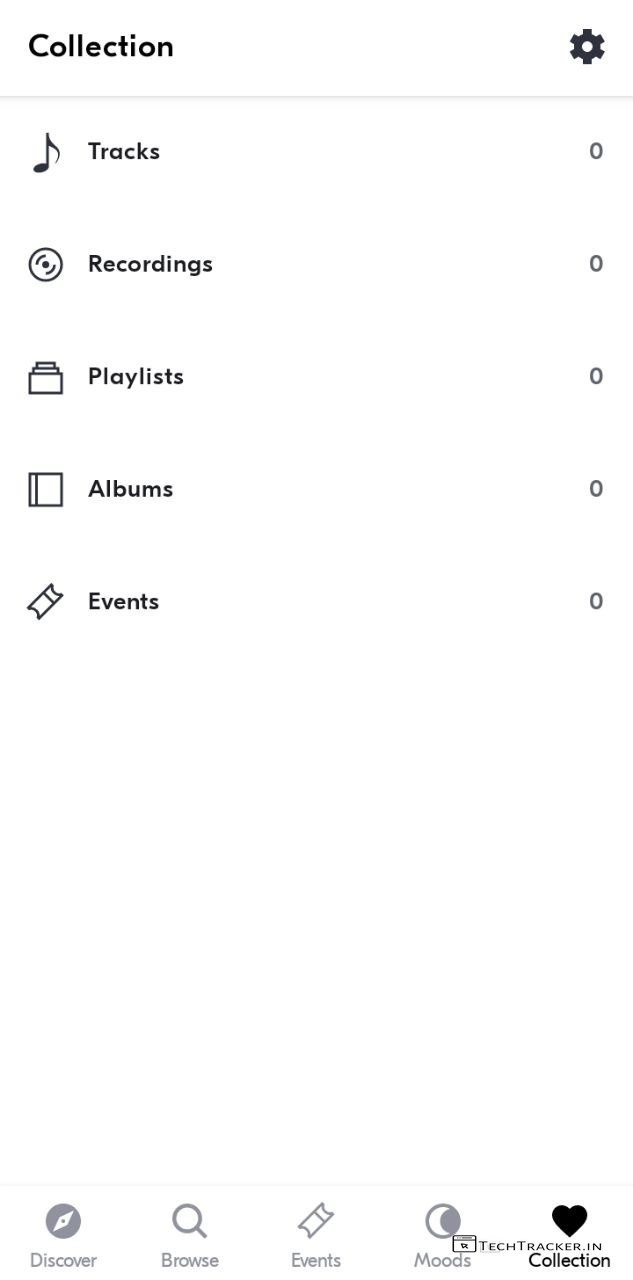Tap the Collection tab
633x1280 pixels.
click(x=569, y=1235)
